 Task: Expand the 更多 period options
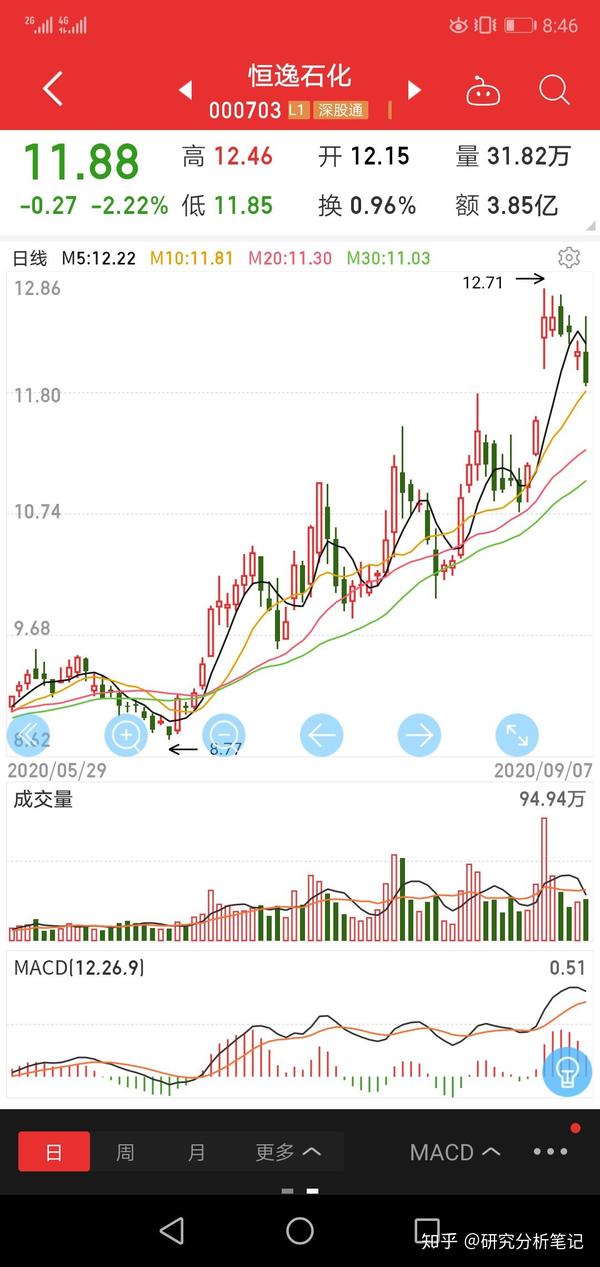[x=288, y=1152]
